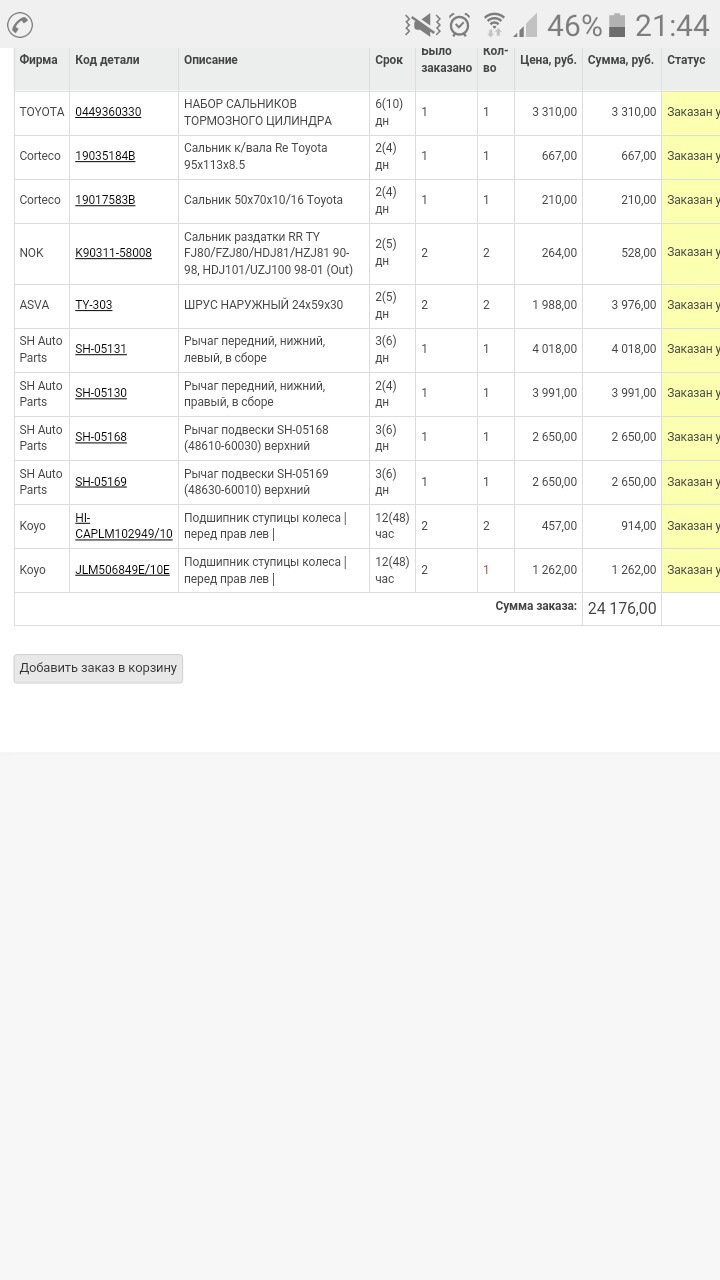
Task: Open part code SH-05130 link
Action: click(101, 393)
